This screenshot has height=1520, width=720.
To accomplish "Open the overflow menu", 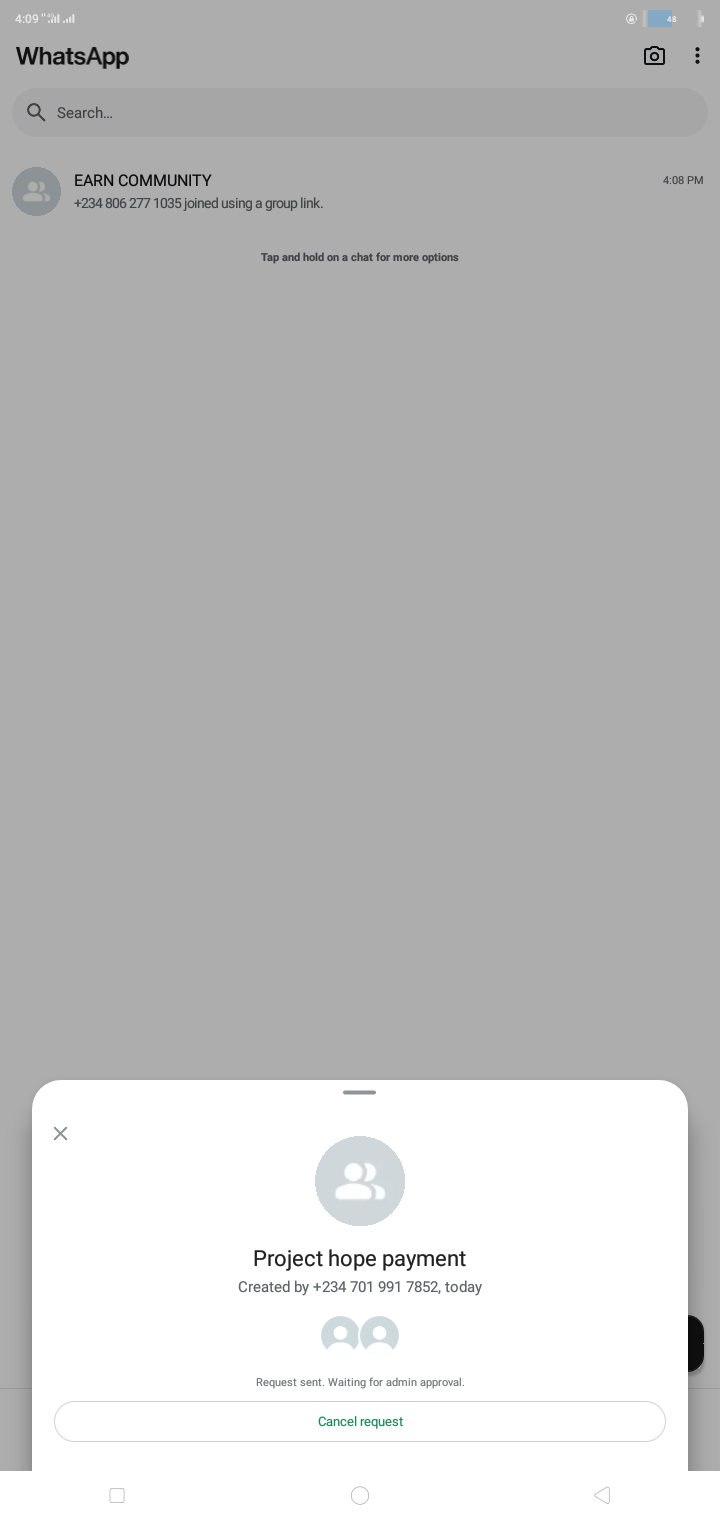I will coord(697,56).
